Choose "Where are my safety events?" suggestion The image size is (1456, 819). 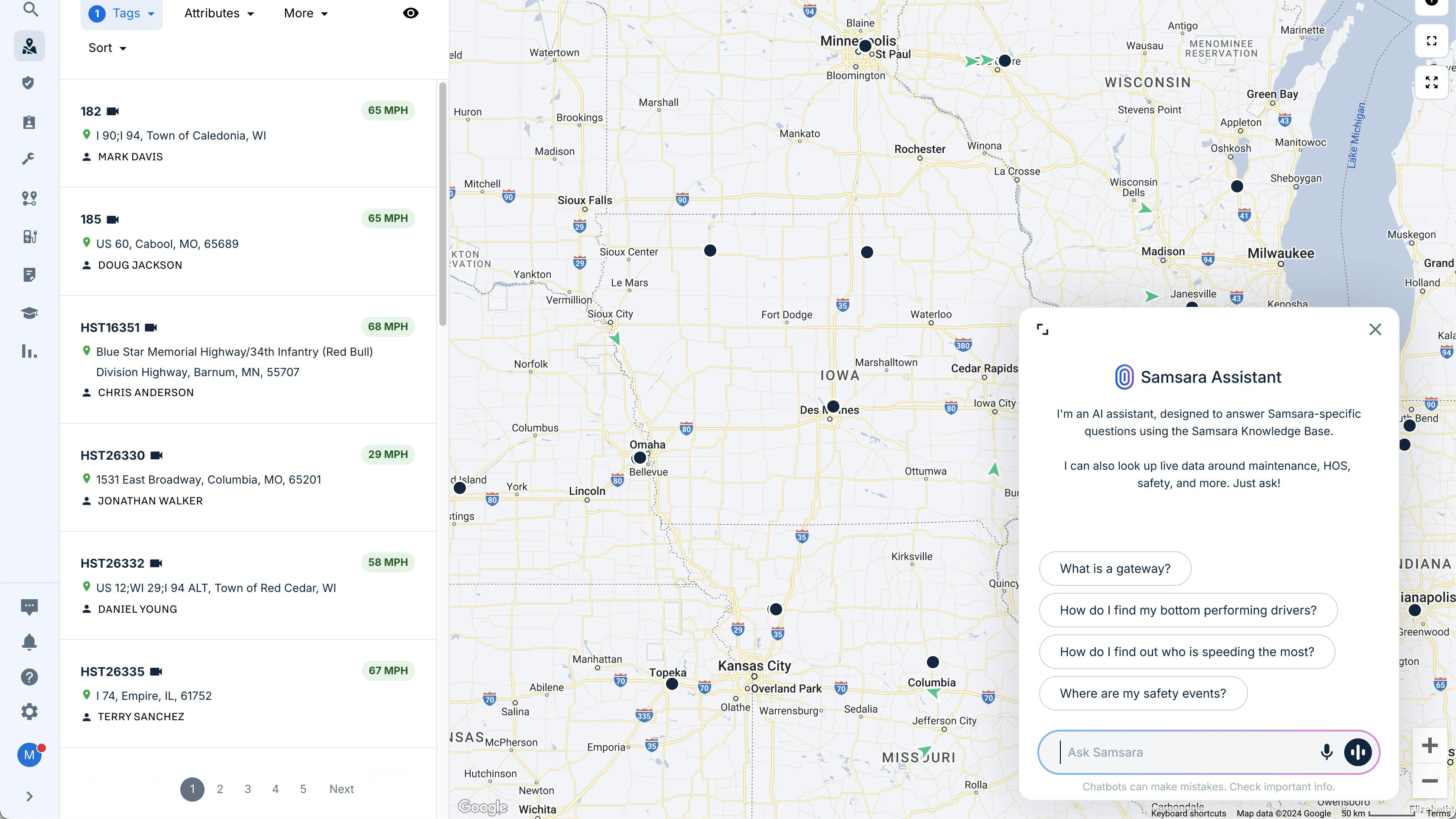click(1142, 693)
